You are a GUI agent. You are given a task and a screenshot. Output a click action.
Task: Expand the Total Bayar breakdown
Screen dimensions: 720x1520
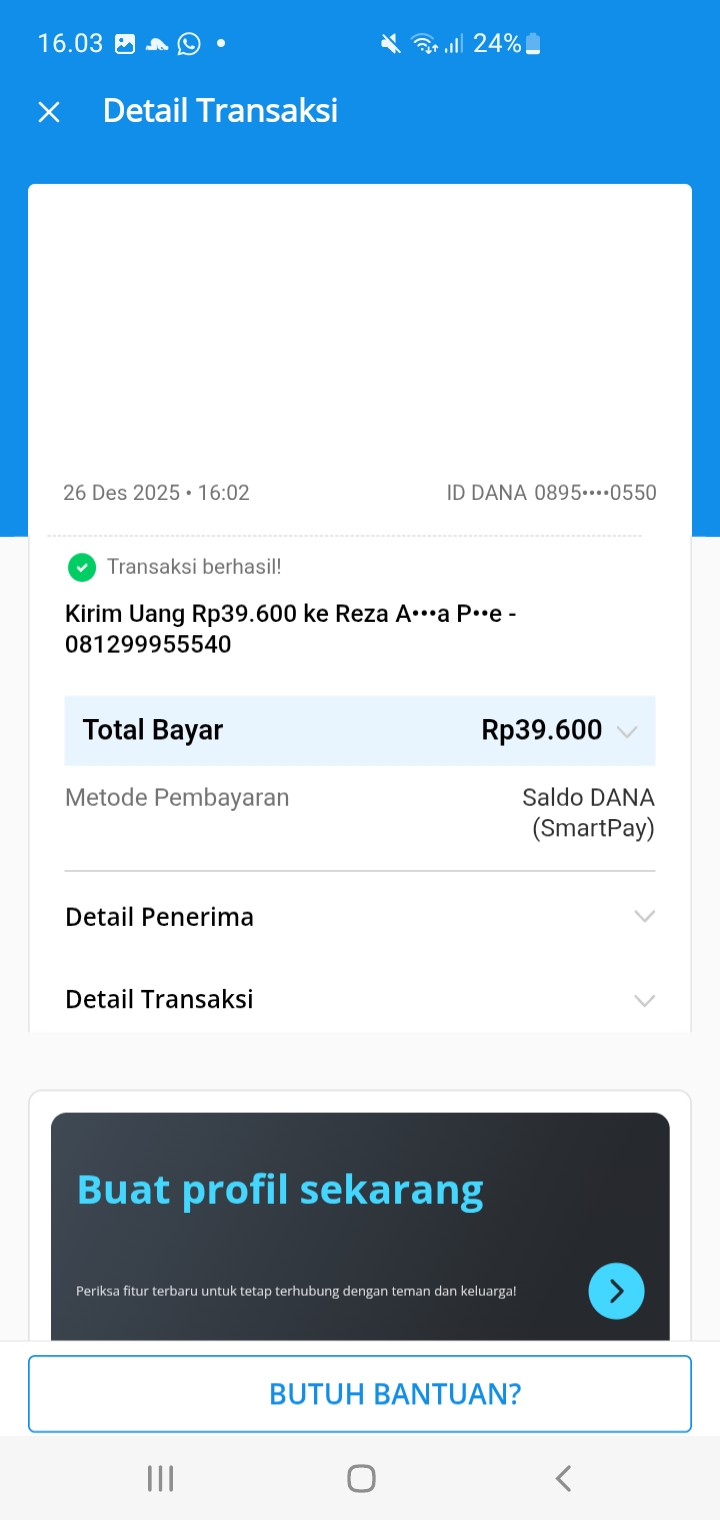click(x=627, y=731)
